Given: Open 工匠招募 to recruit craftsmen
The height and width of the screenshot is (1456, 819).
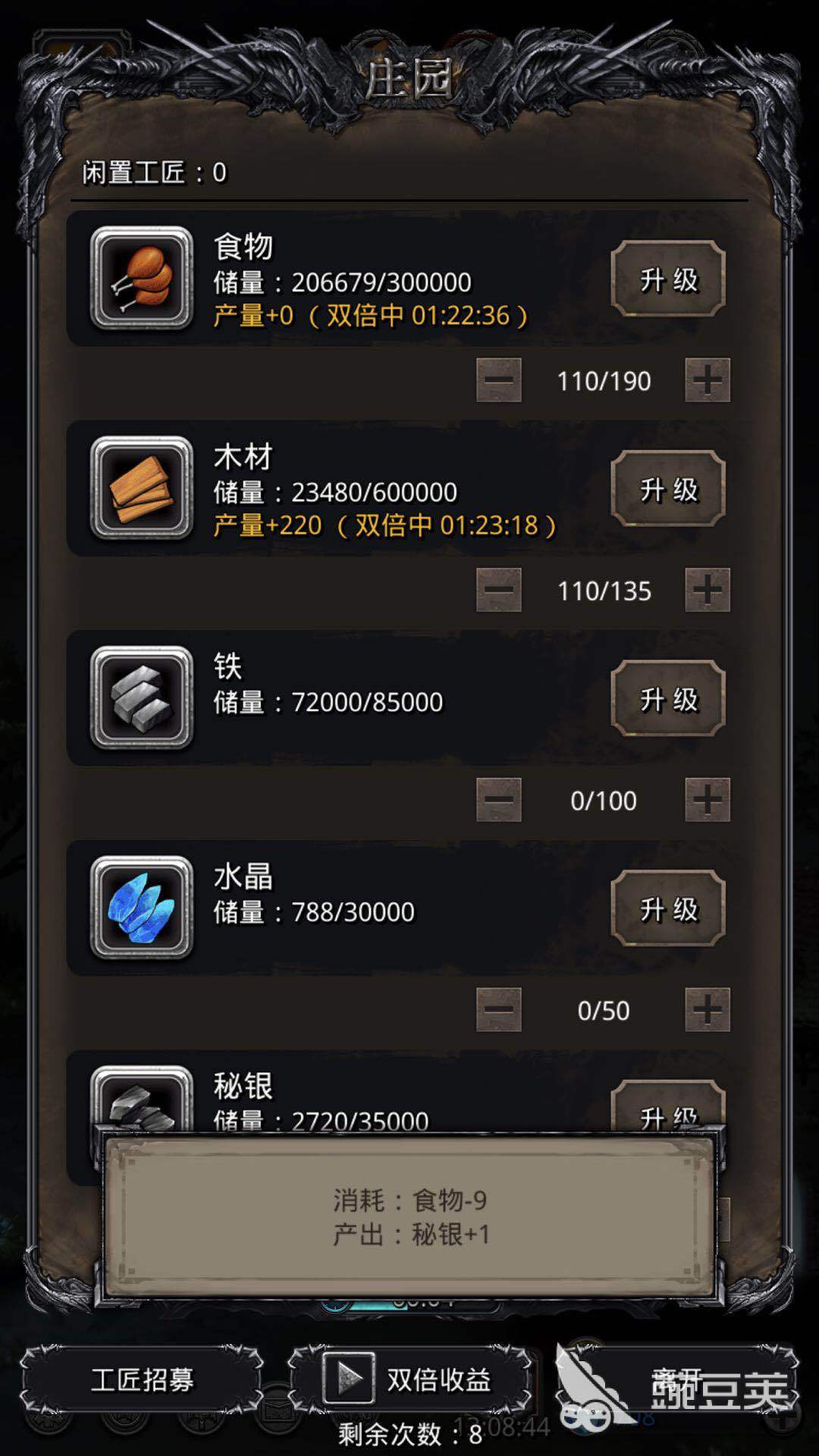Looking at the screenshot, I should (x=143, y=1379).
